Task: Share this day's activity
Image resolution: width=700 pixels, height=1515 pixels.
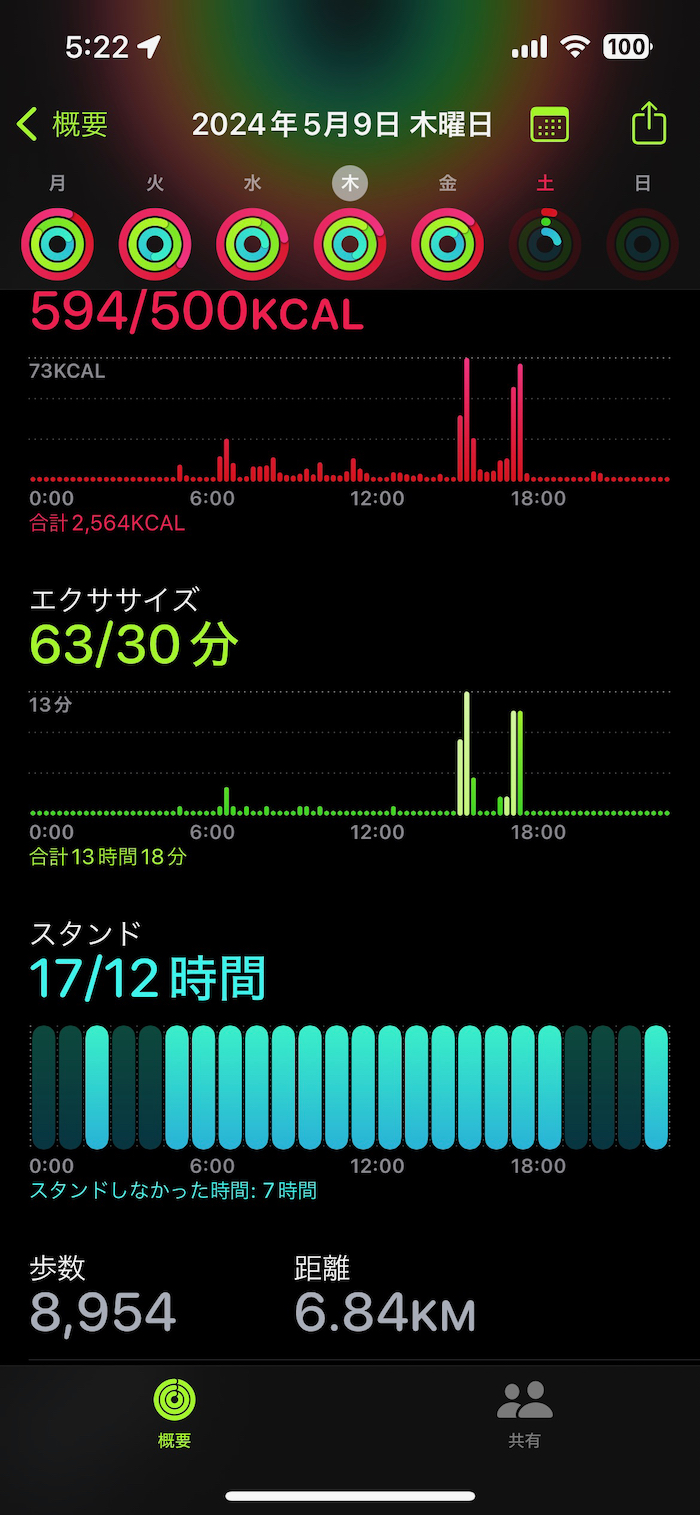Action: tap(649, 125)
